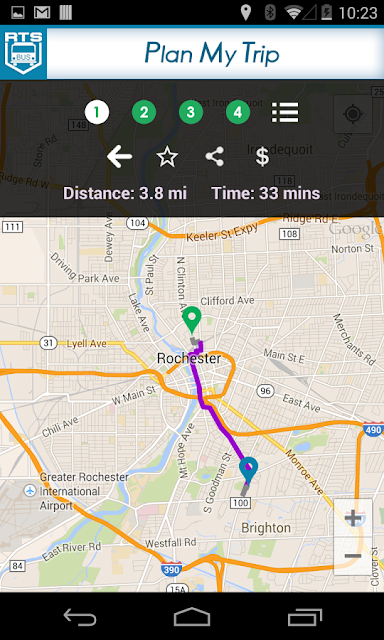Select trip option 2
The width and height of the screenshot is (384, 640).
144,112
